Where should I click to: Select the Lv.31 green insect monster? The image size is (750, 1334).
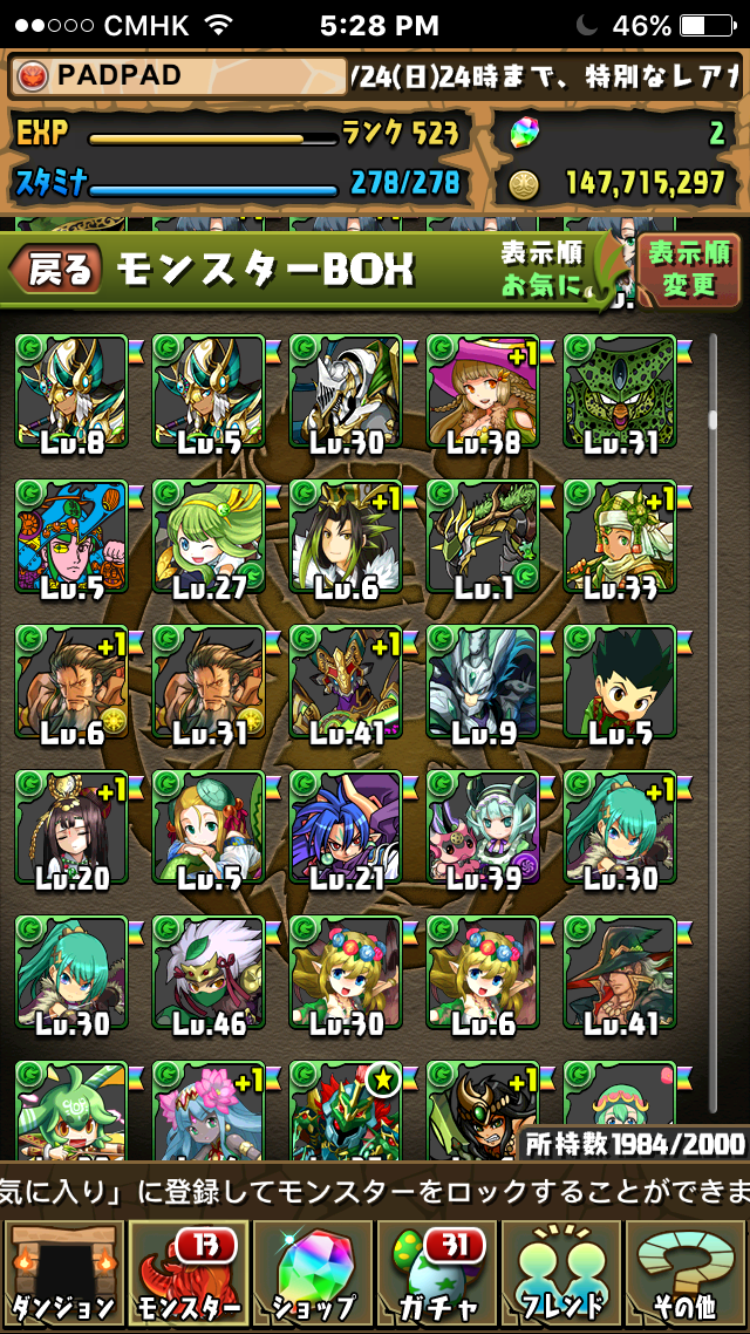click(620, 392)
